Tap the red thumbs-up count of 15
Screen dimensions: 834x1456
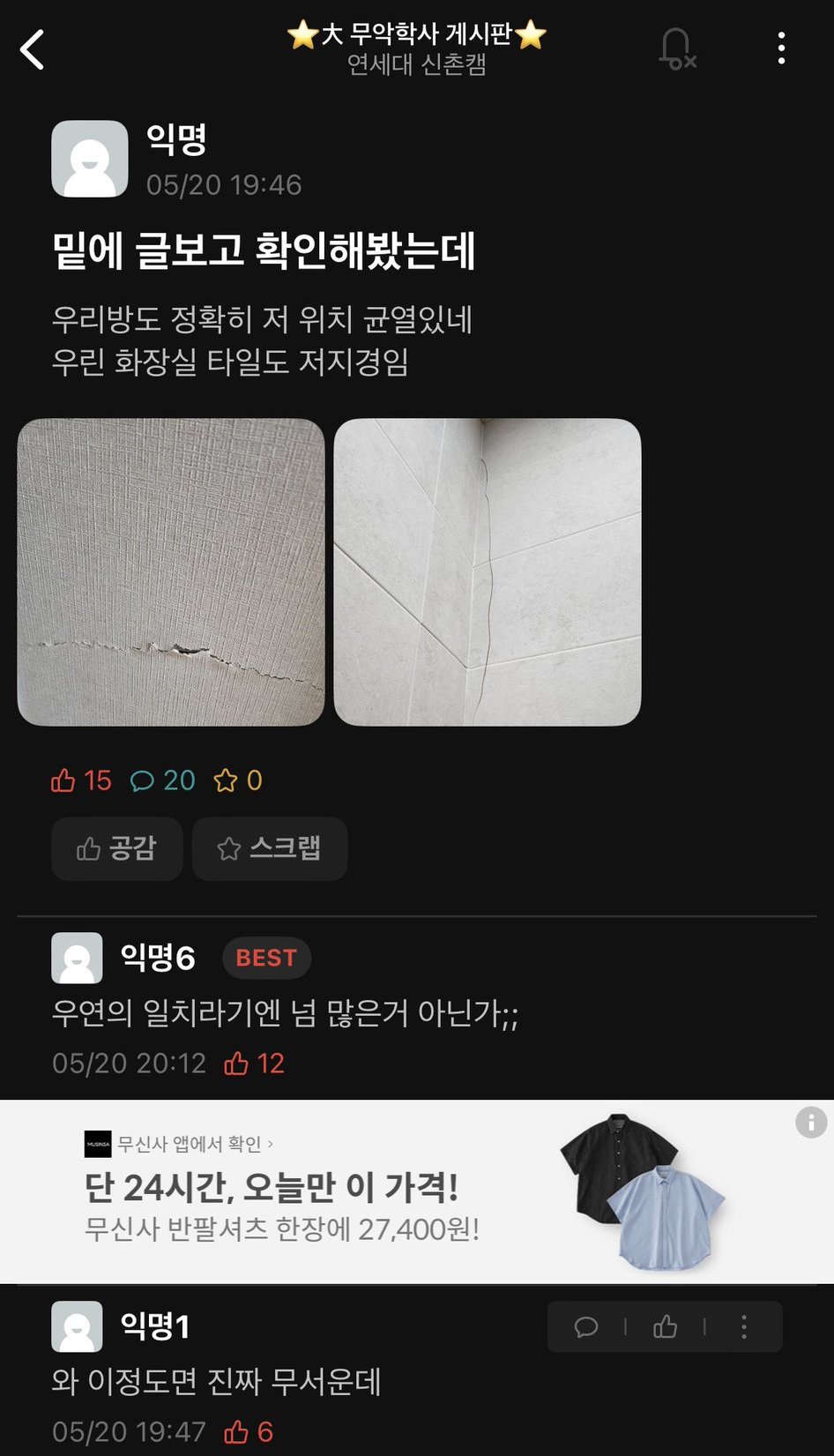tap(84, 780)
